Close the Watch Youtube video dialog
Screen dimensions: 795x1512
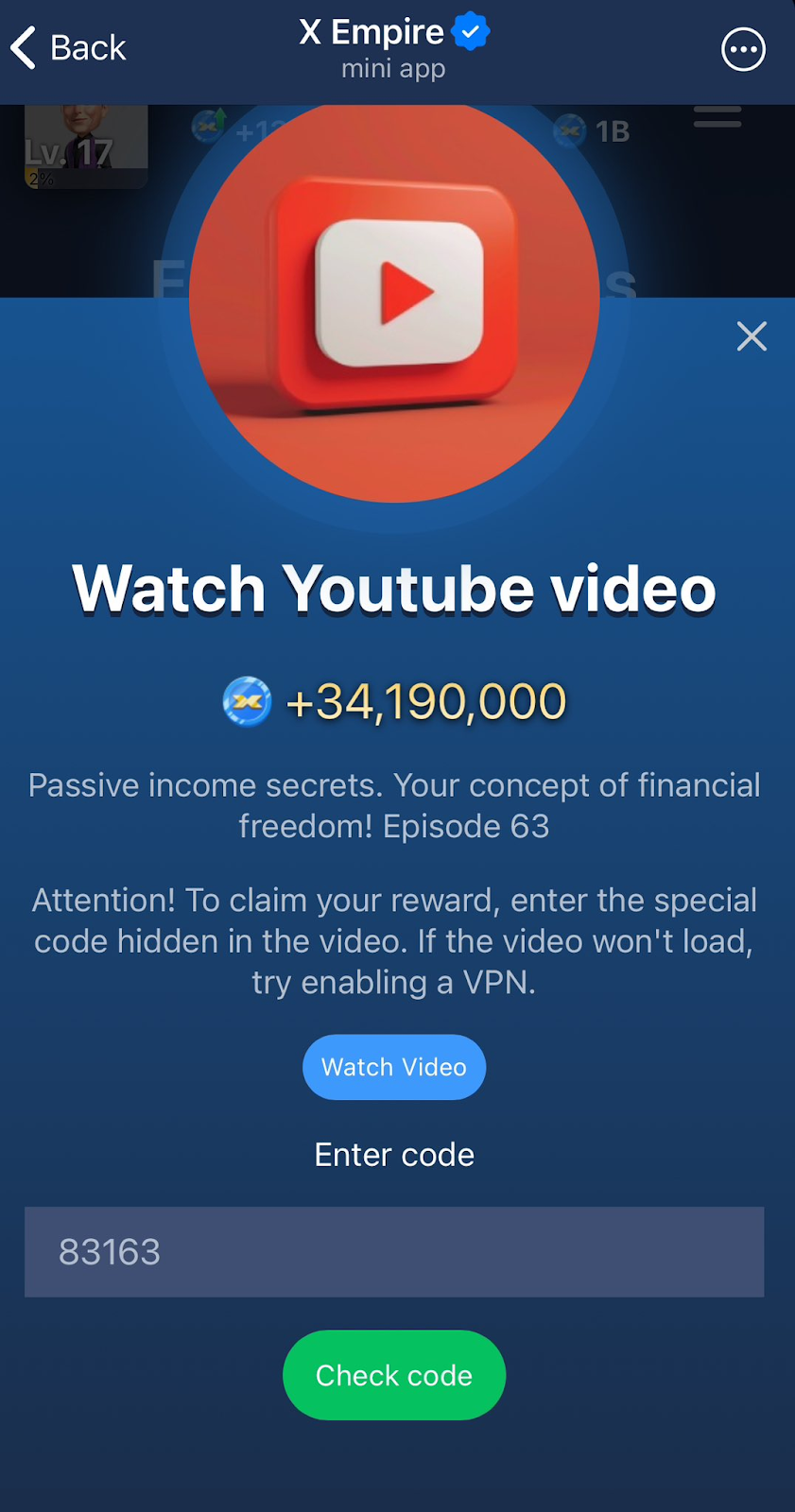tap(752, 336)
